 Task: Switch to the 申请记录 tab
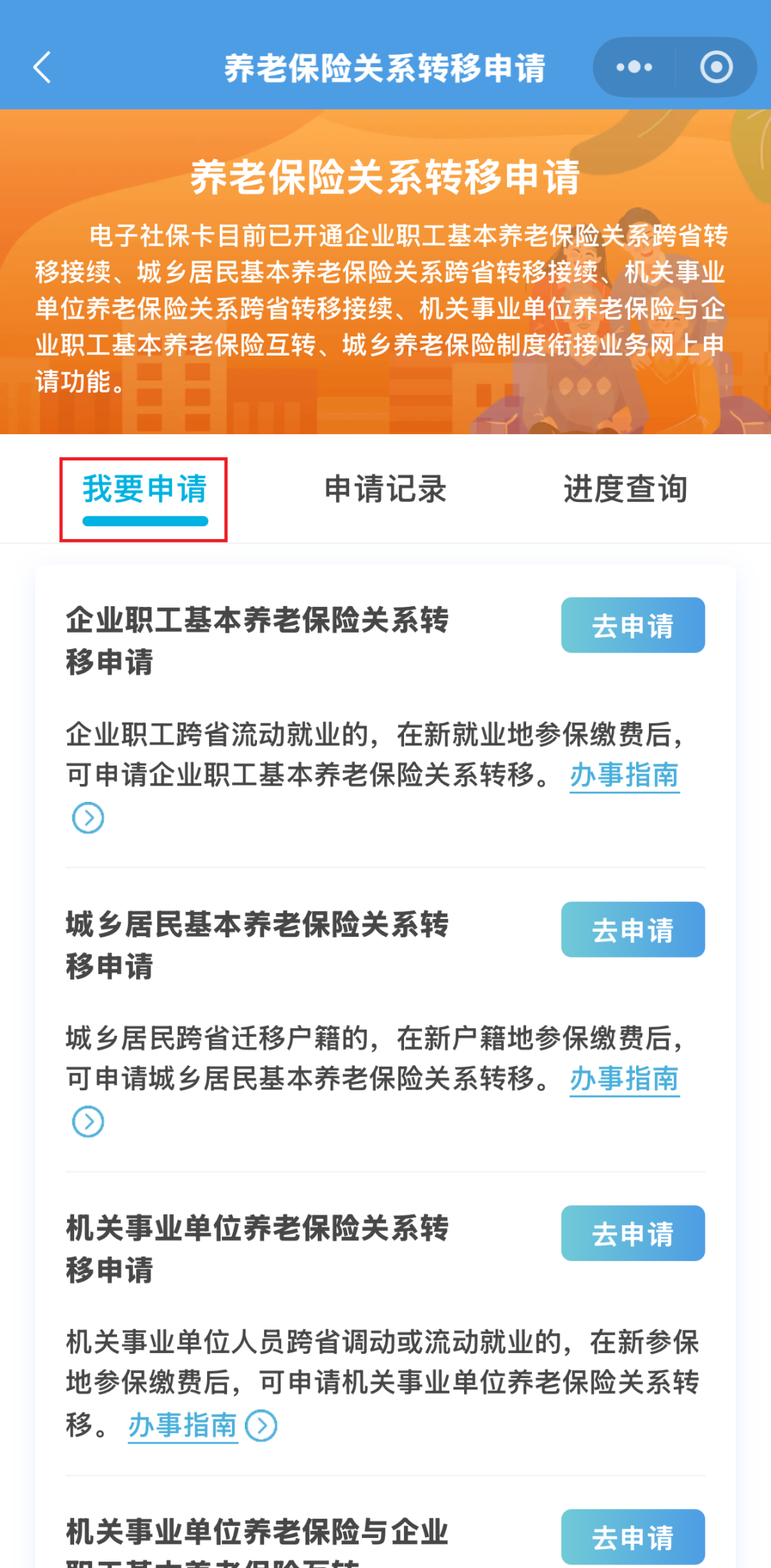pyautogui.click(x=385, y=490)
